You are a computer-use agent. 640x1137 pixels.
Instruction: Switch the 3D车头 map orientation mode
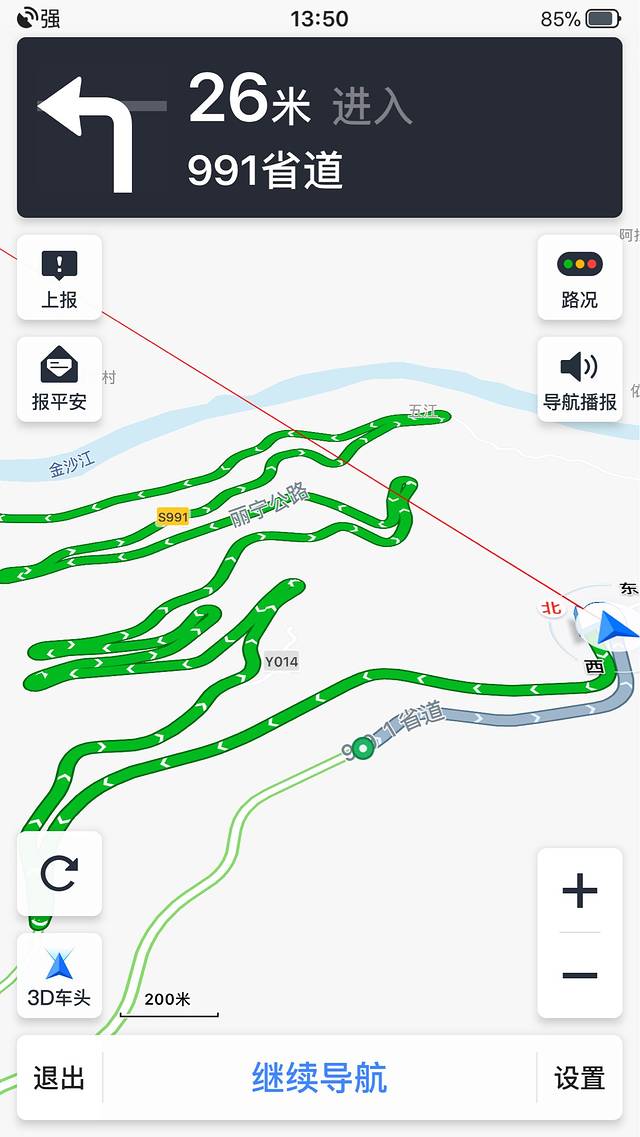coord(59,975)
